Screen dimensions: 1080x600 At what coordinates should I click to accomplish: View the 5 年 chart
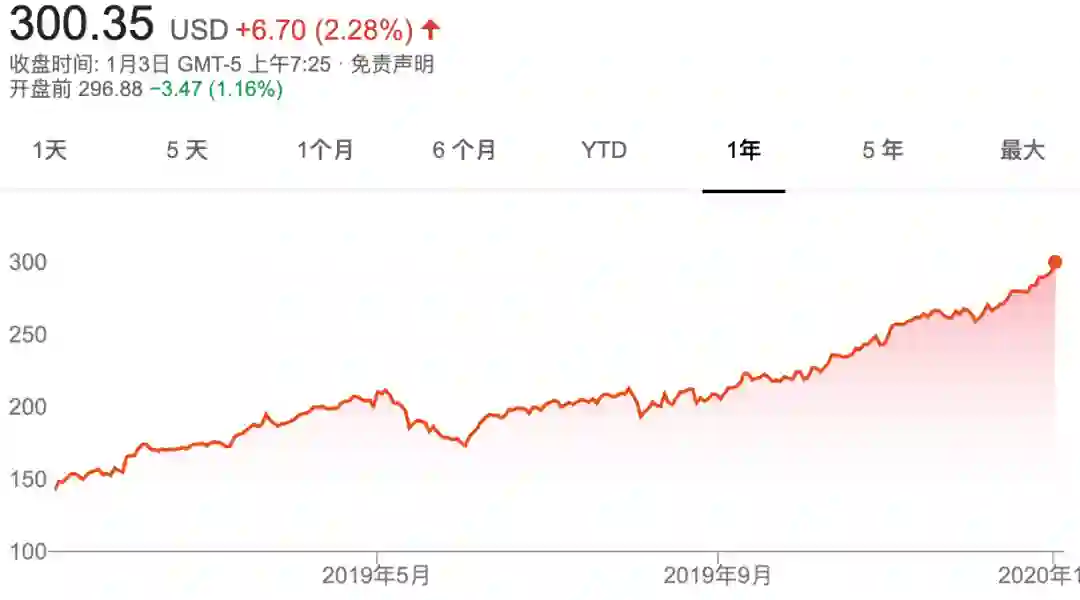click(x=882, y=151)
